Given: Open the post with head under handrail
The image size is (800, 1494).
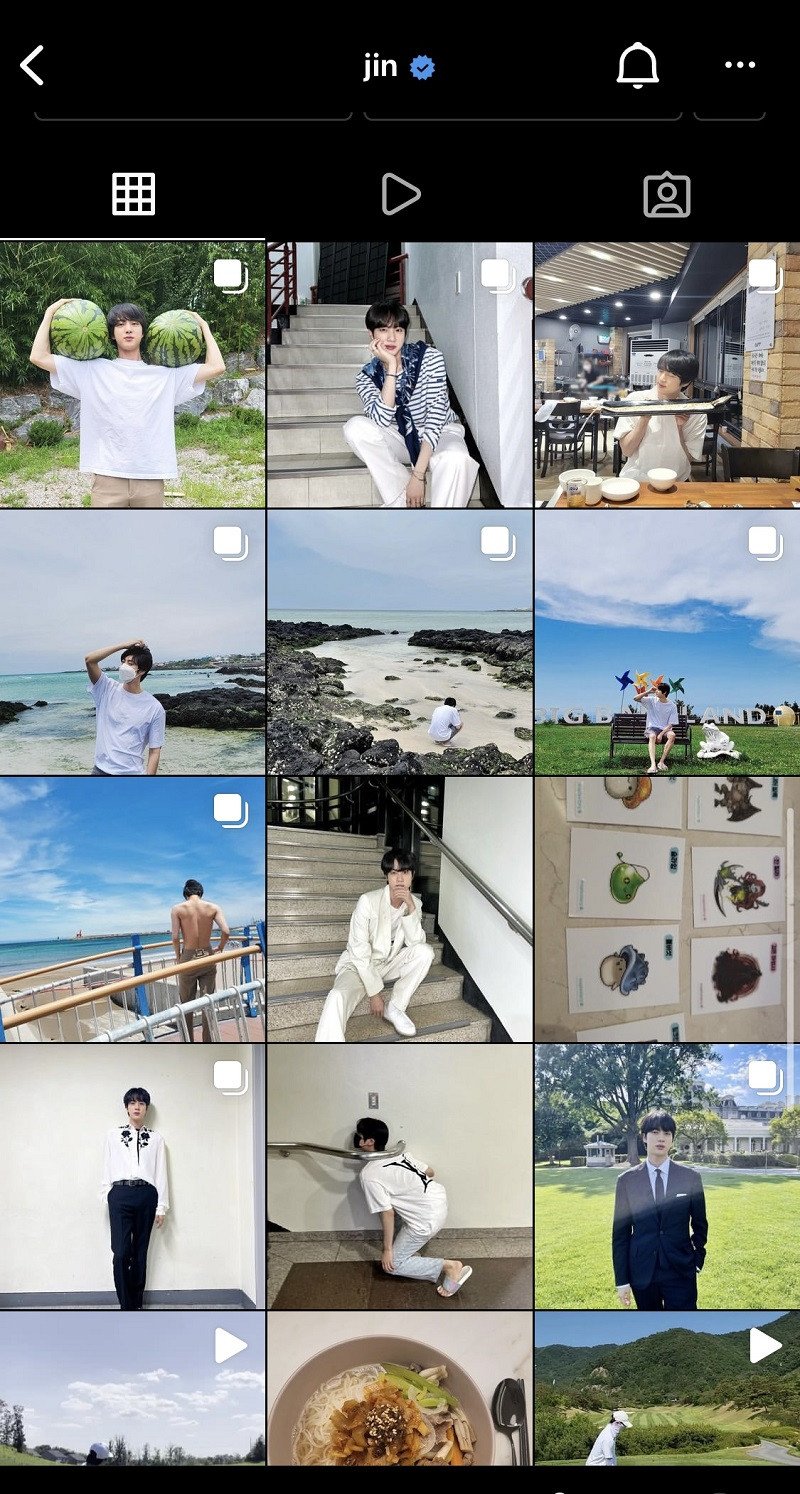Looking at the screenshot, I should coord(400,1177).
